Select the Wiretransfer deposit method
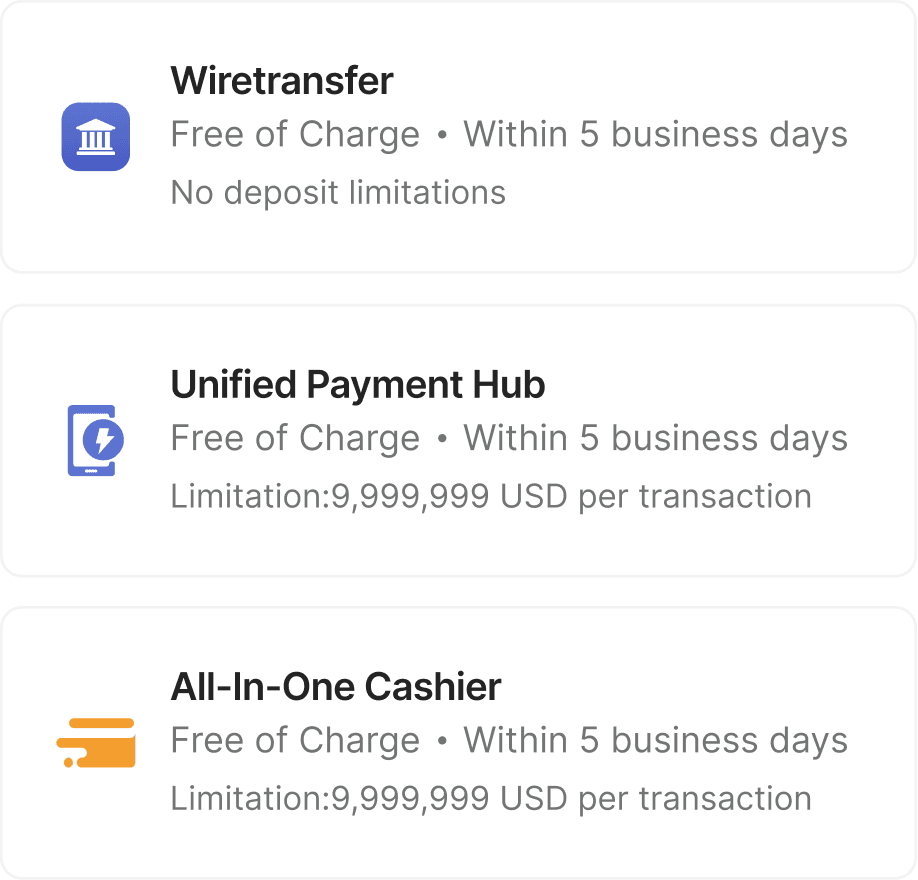This screenshot has width=918, height=880. point(458,136)
